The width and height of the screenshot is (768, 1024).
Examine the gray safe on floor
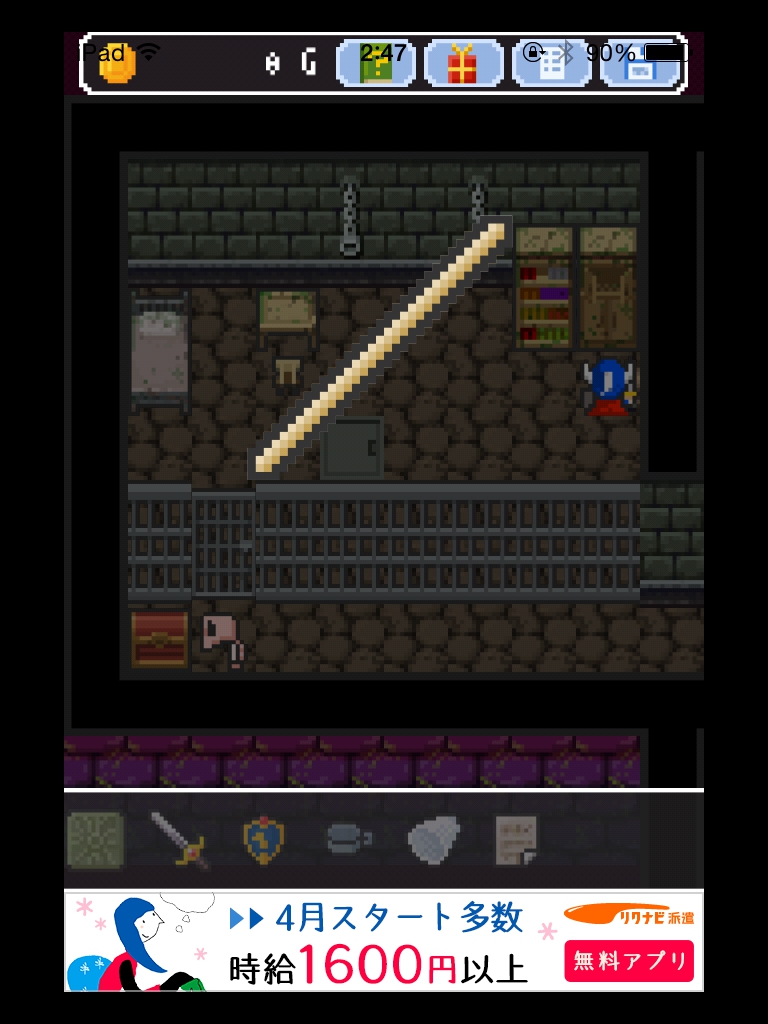pyautogui.click(x=351, y=446)
